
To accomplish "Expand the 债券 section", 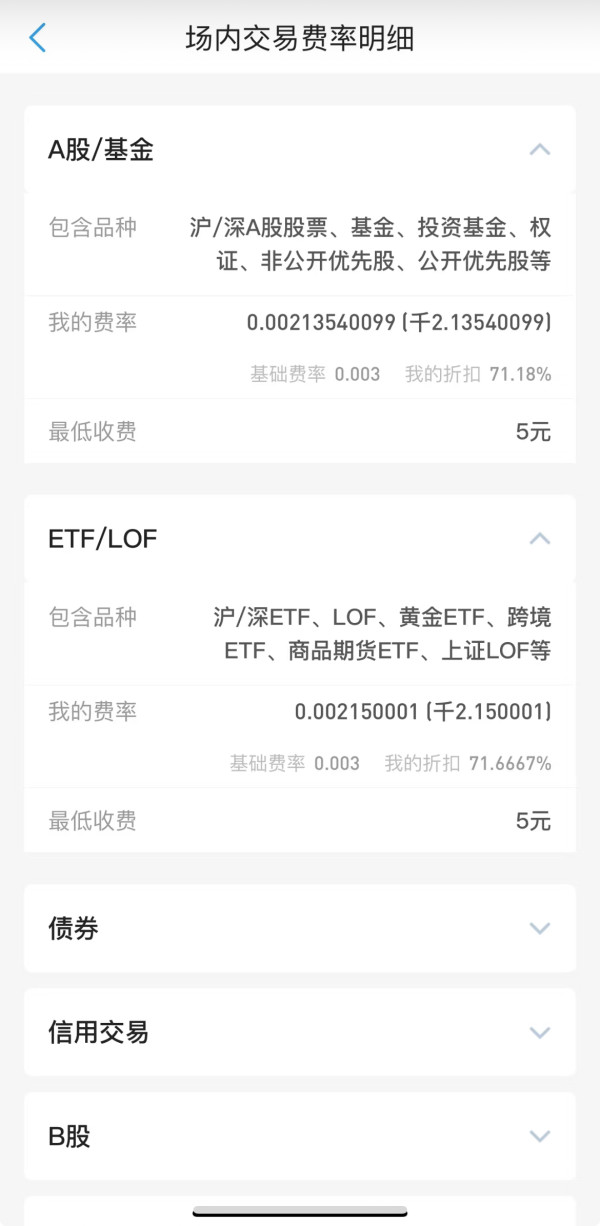I will click(x=539, y=928).
